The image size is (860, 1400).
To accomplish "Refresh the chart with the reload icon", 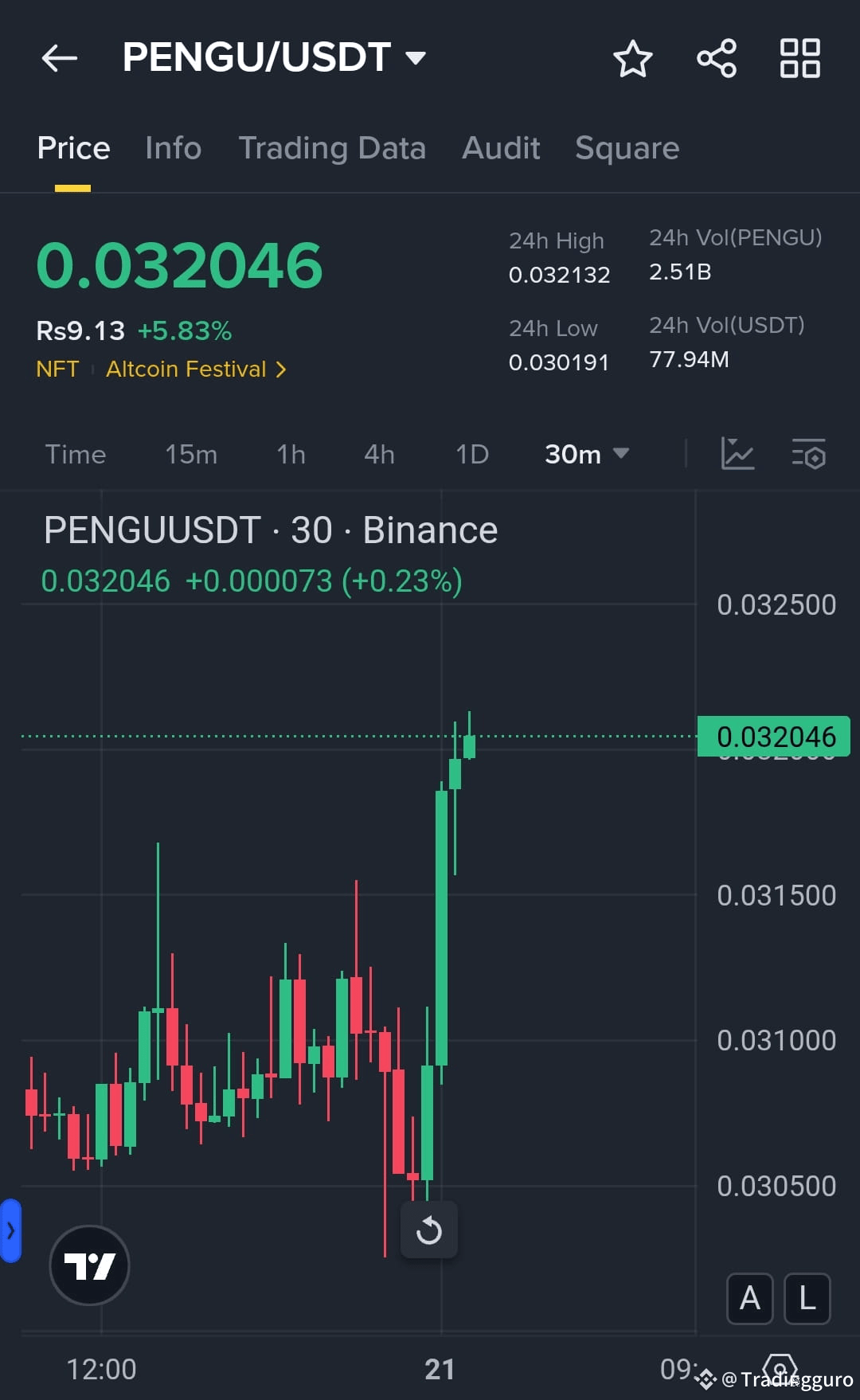I will pyautogui.click(x=429, y=1230).
